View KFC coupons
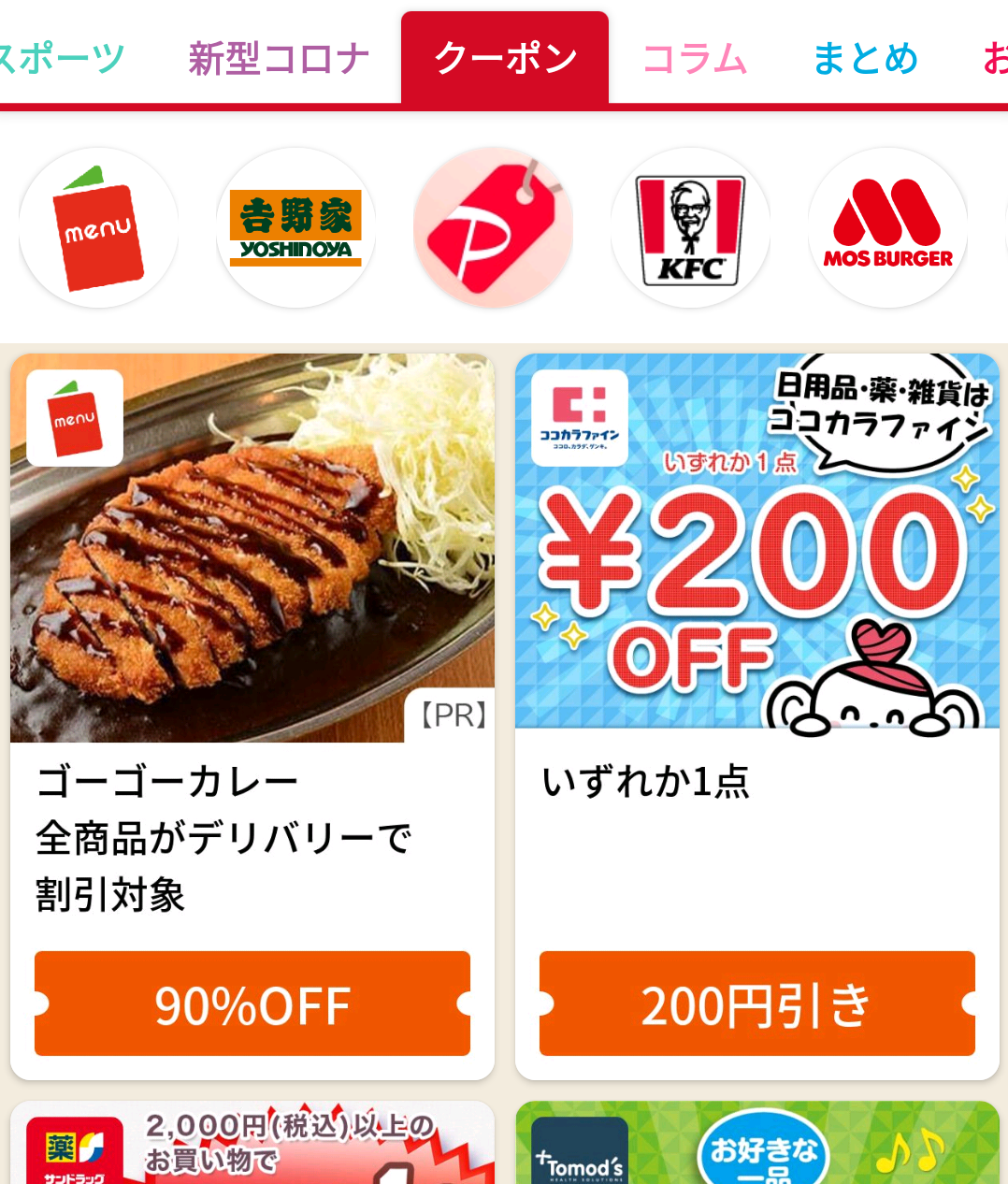The width and height of the screenshot is (1008, 1184). 690,227
